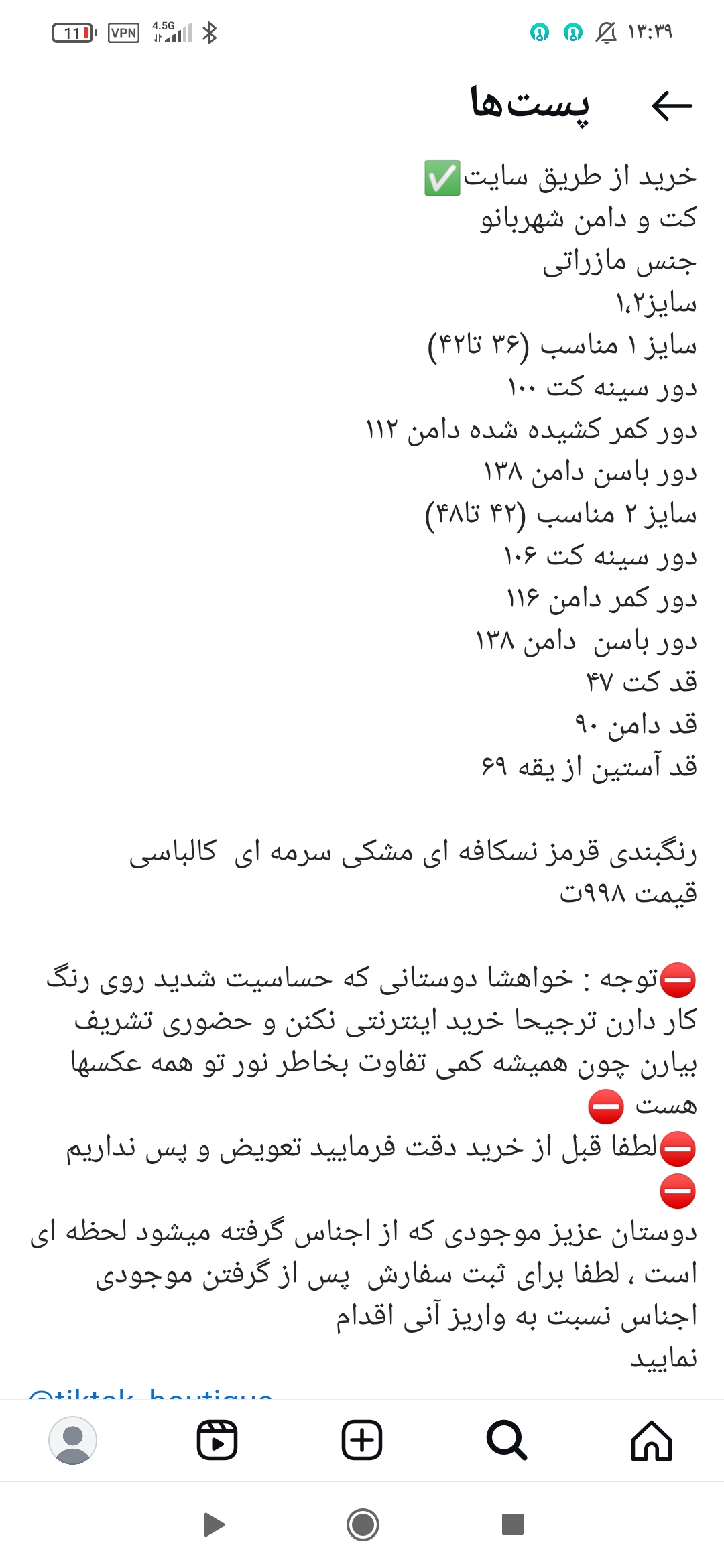Create a new post
The image size is (724, 1568).
point(362,1440)
